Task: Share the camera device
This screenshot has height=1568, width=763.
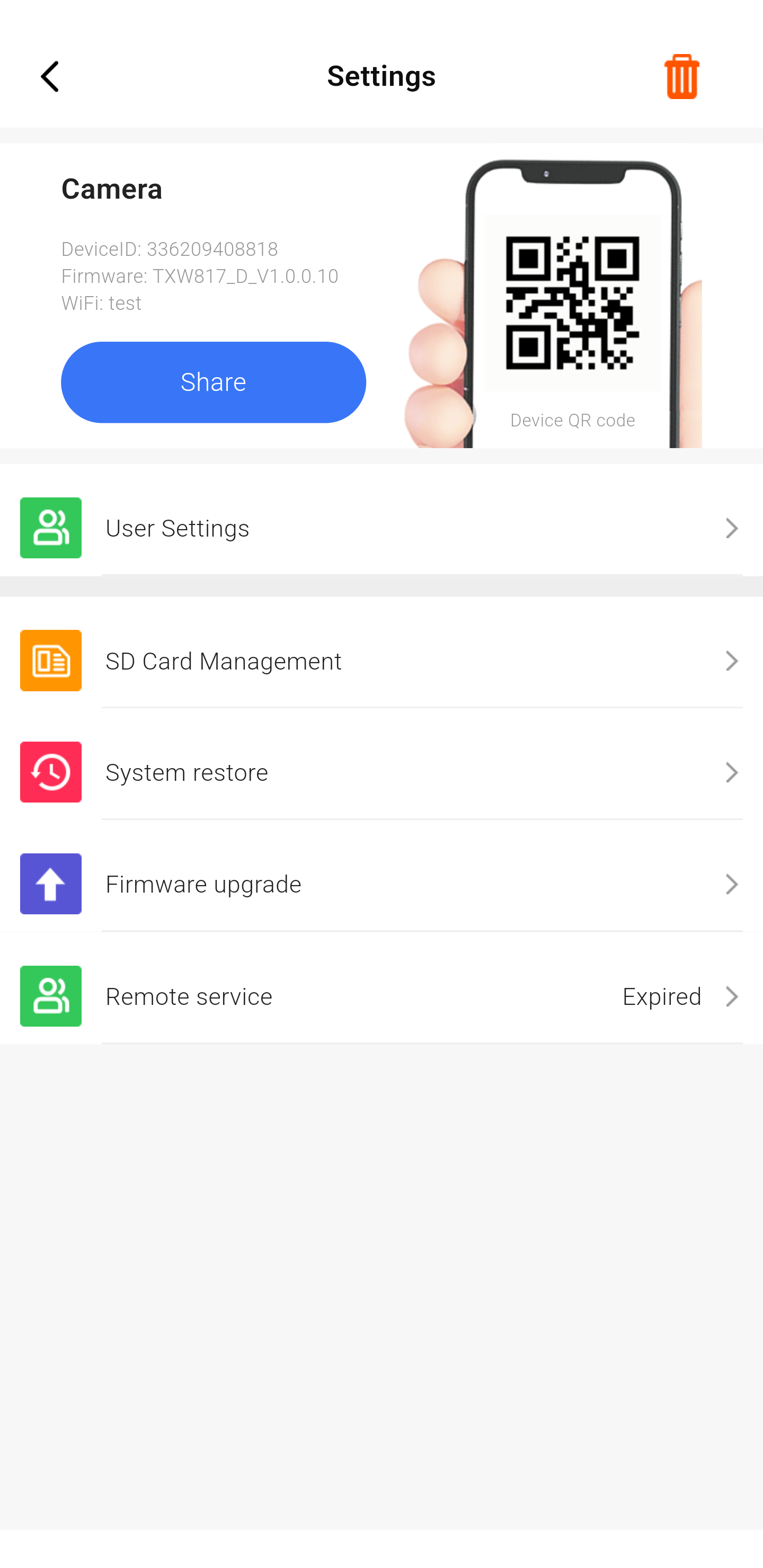Action: 213,382
